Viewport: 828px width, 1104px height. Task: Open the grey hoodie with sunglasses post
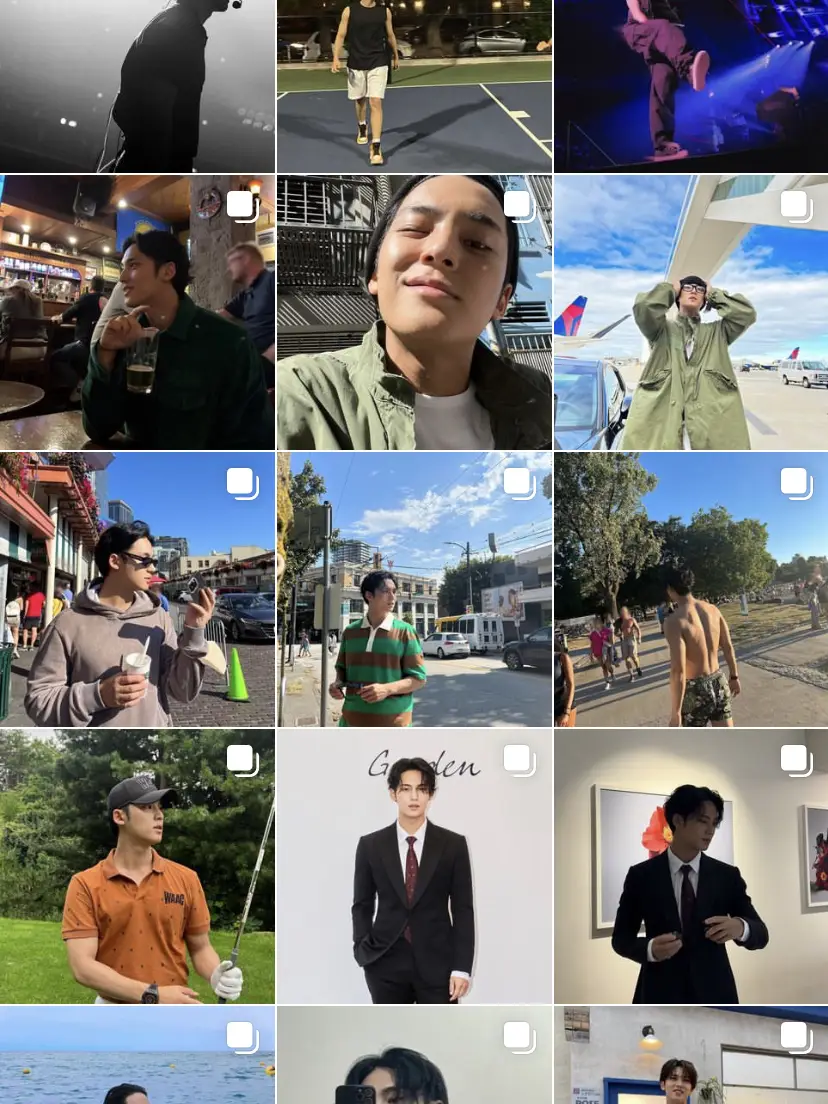tap(137, 589)
